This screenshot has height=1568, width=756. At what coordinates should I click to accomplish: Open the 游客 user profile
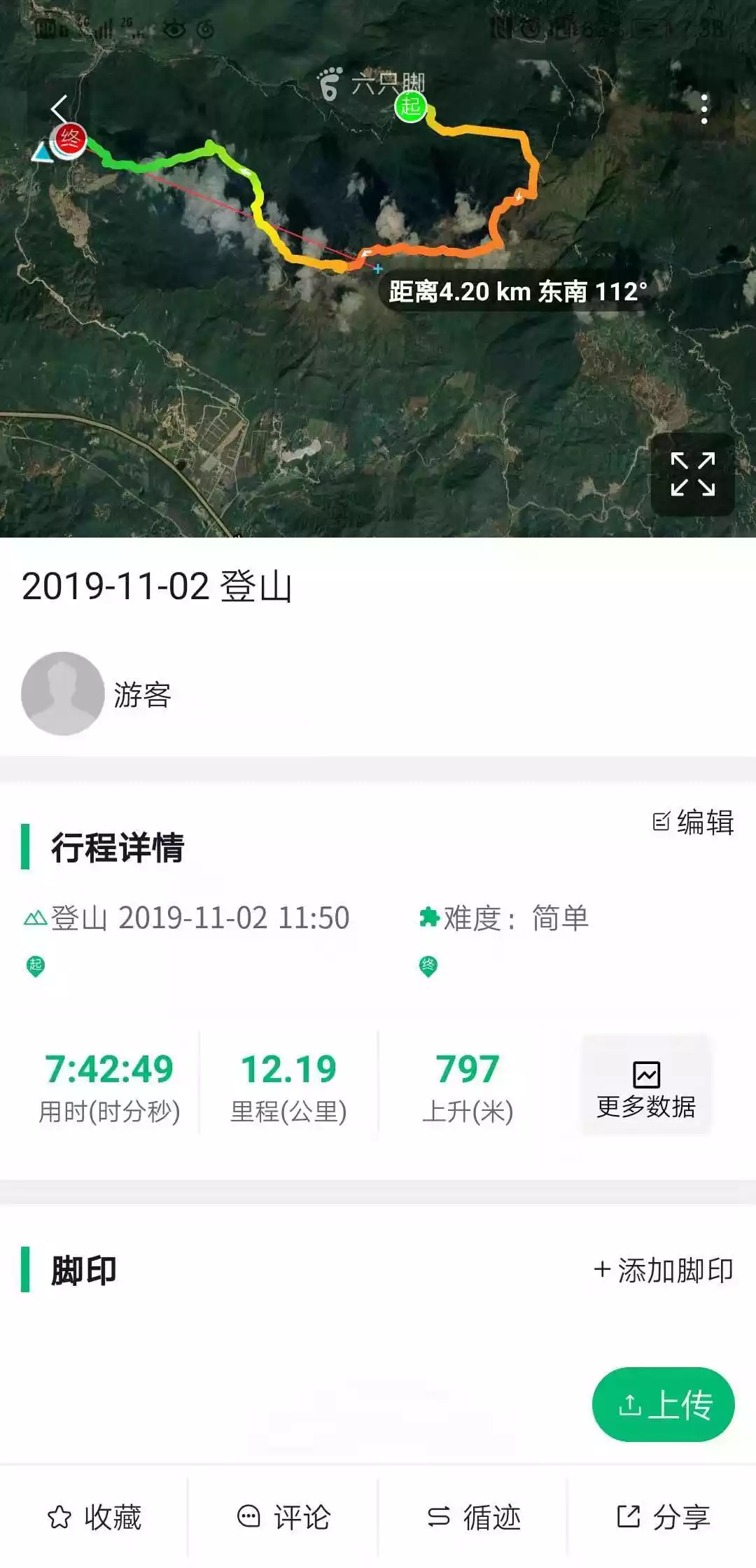click(97, 694)
